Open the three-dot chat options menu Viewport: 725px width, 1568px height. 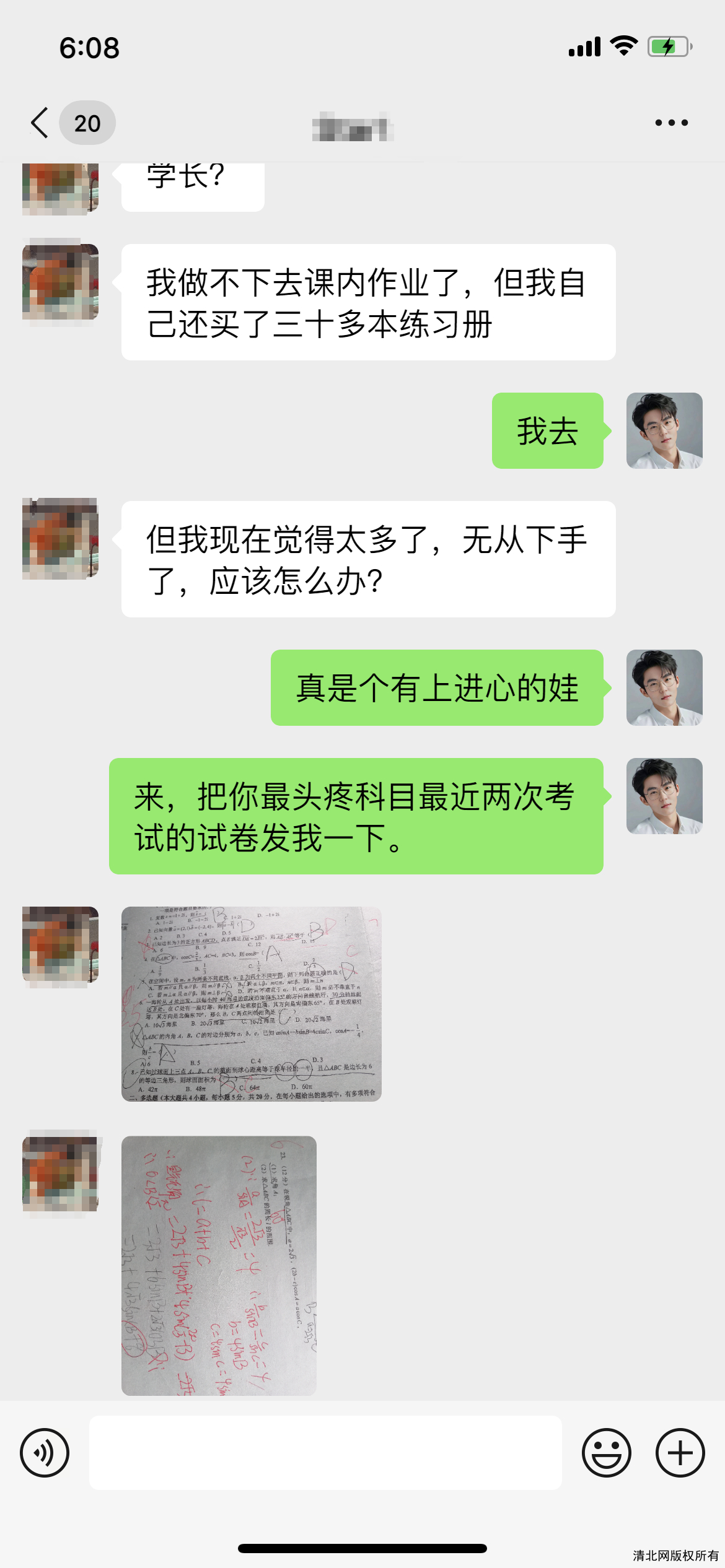(672, 123)
